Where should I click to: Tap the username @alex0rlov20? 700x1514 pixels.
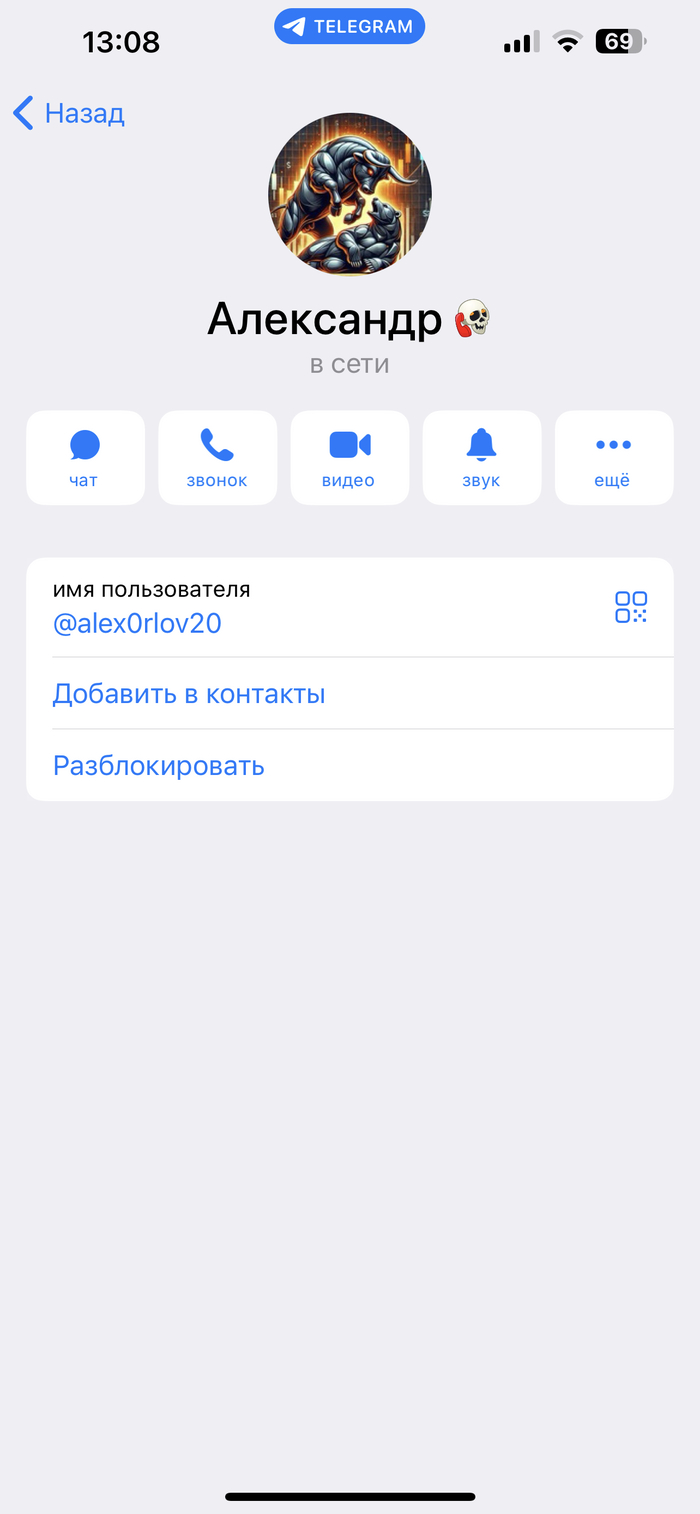pyautogui.click(x=137, y=624)
